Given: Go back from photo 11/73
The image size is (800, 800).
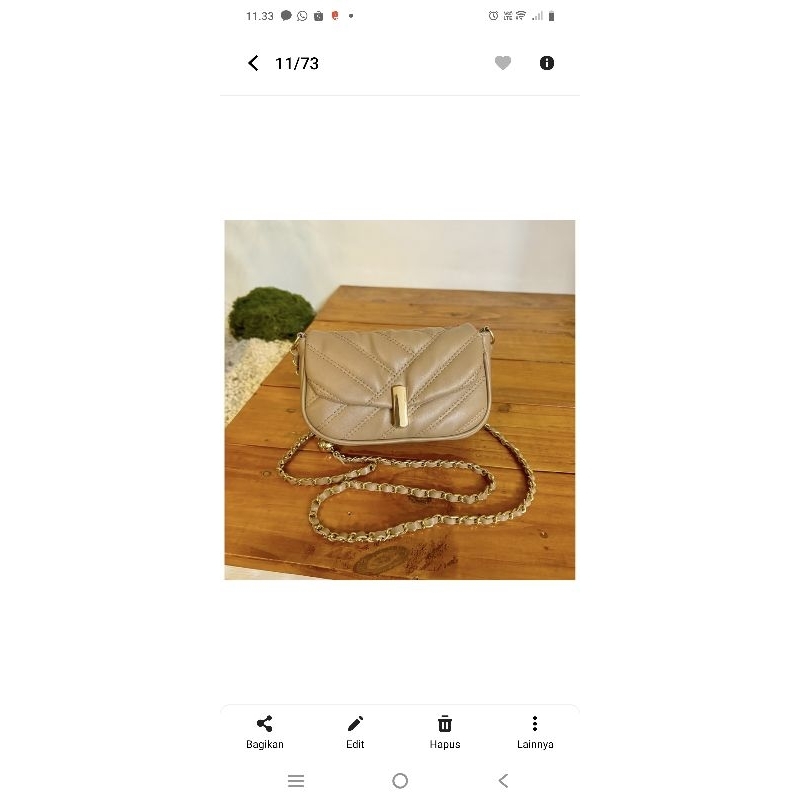Looking at the screenshot, I should point(253,63).
